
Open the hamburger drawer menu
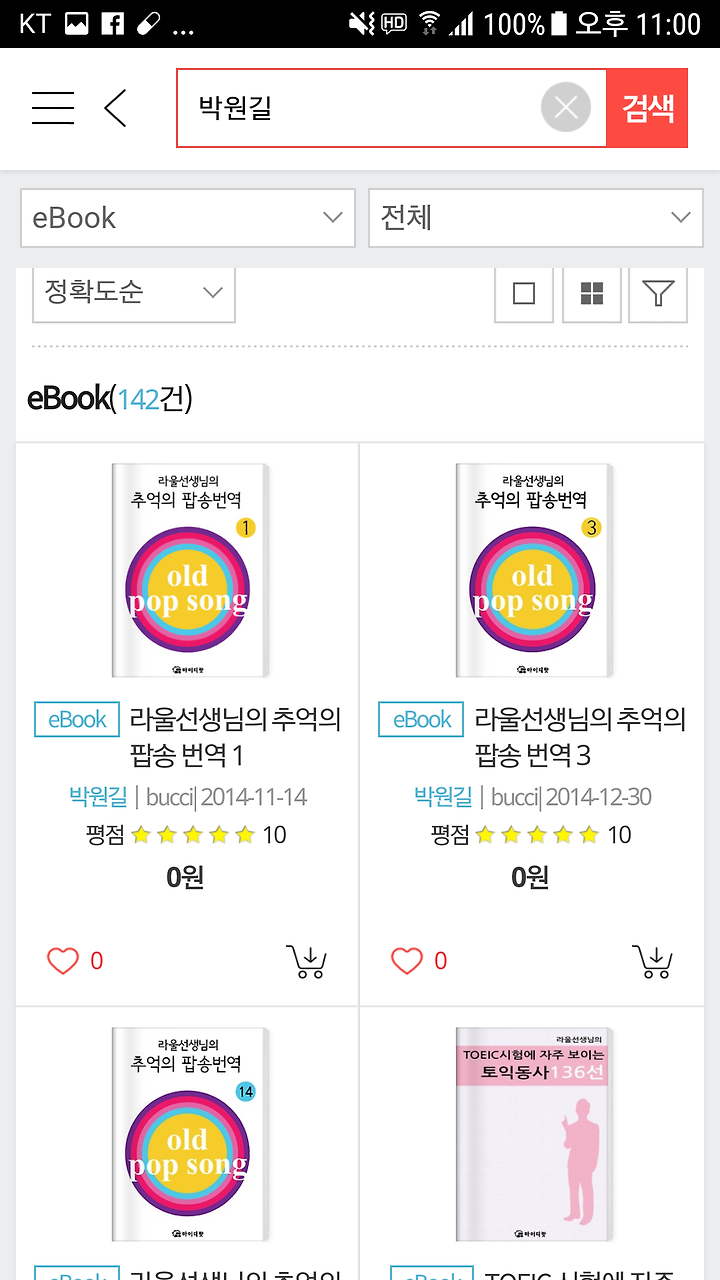click(52, 107)
